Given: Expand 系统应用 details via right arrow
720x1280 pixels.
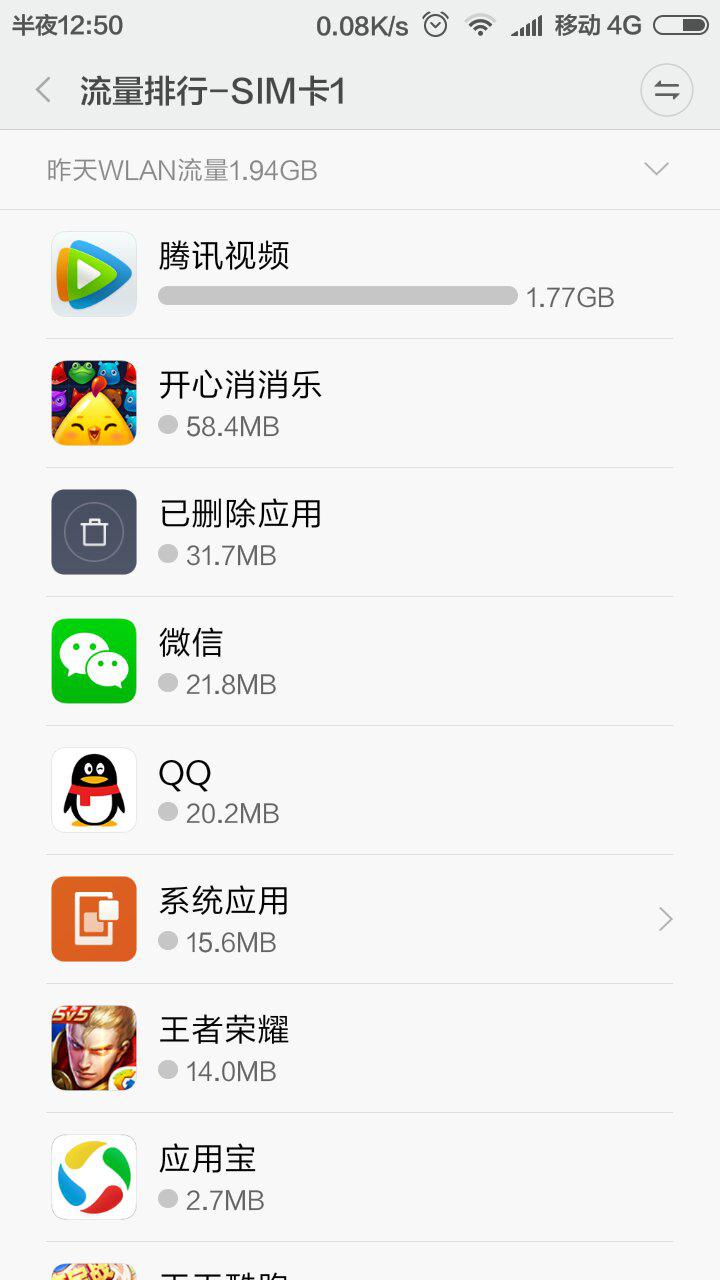Looking at the screenshot, I should point(664,918).
